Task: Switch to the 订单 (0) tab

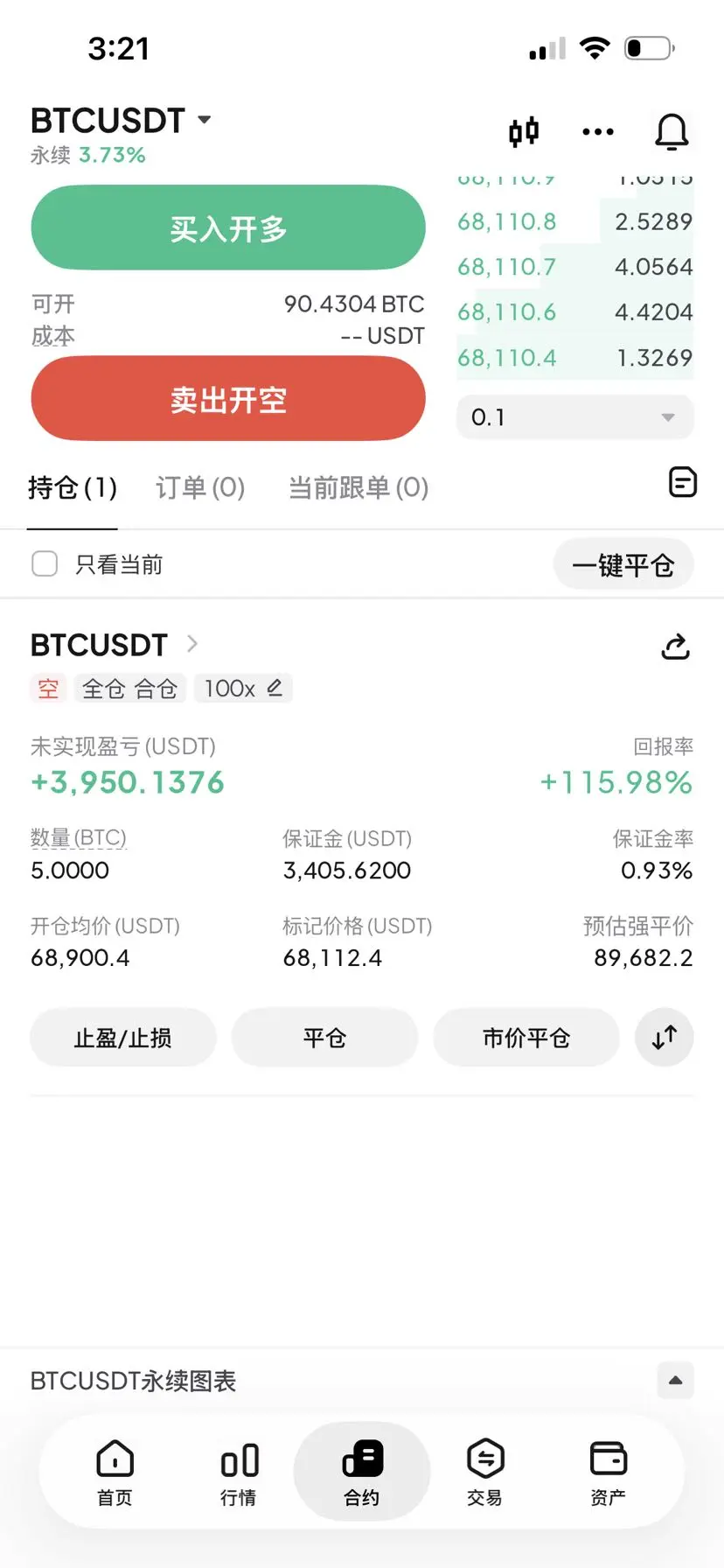Action: point(200,487)
